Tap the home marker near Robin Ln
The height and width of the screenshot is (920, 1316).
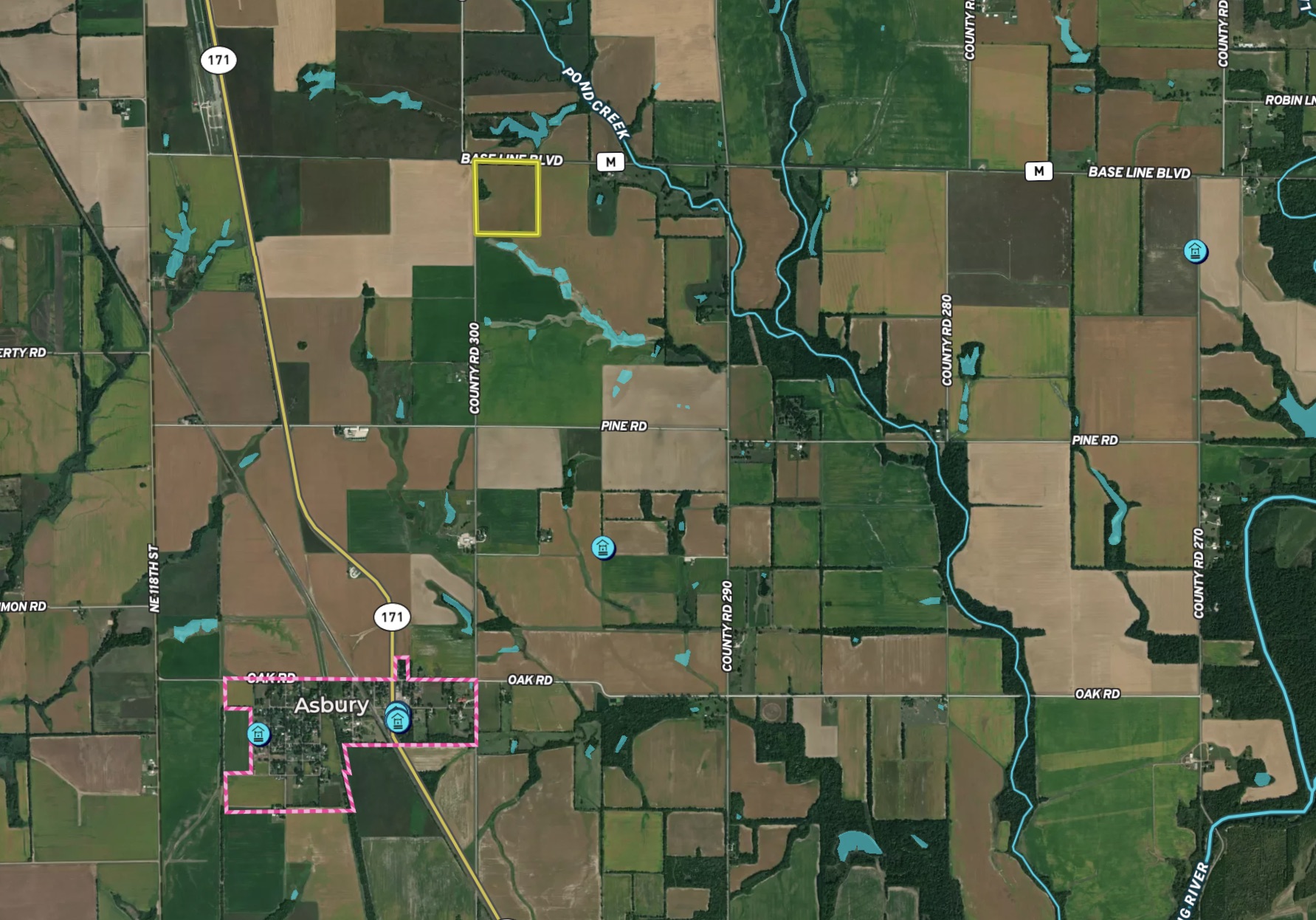tap(1195, 251)
